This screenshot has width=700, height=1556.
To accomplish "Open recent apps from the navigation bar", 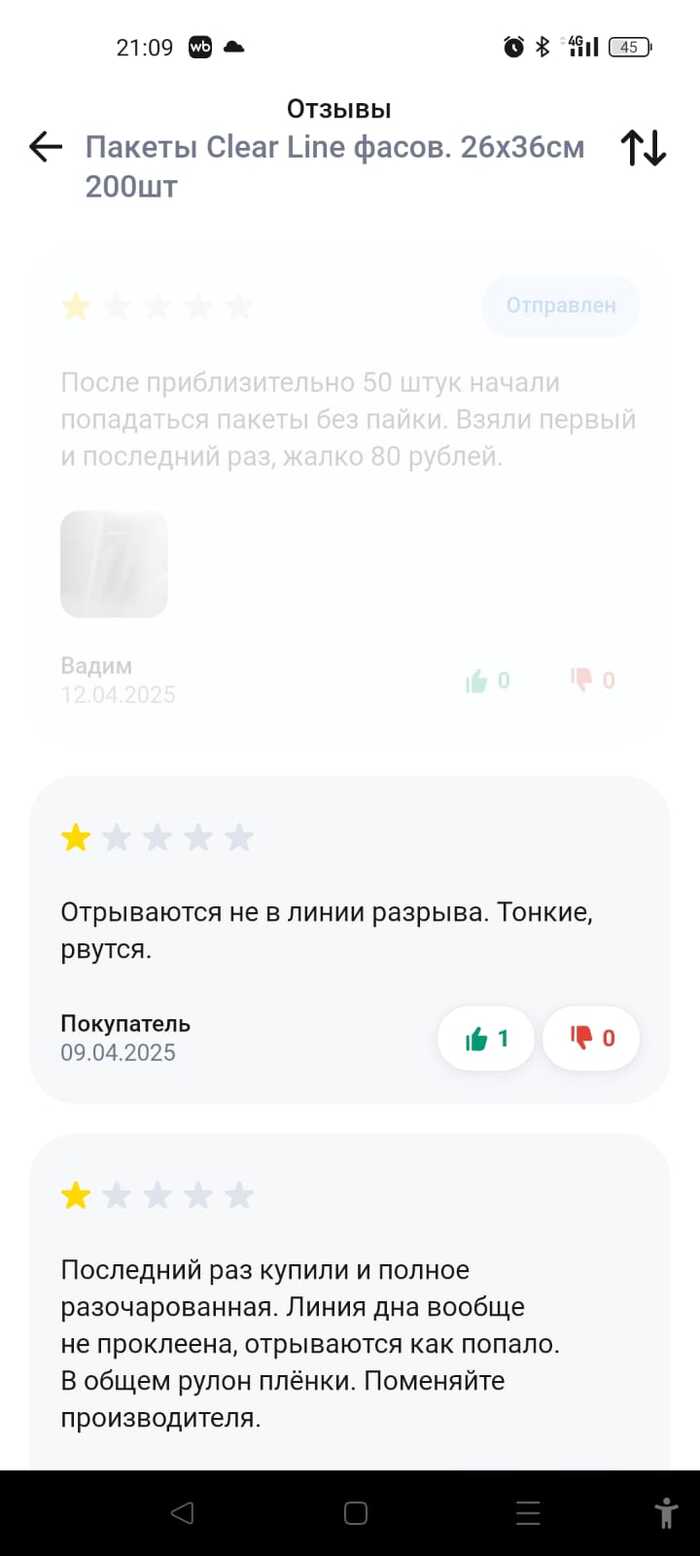I will point(528,1513).
